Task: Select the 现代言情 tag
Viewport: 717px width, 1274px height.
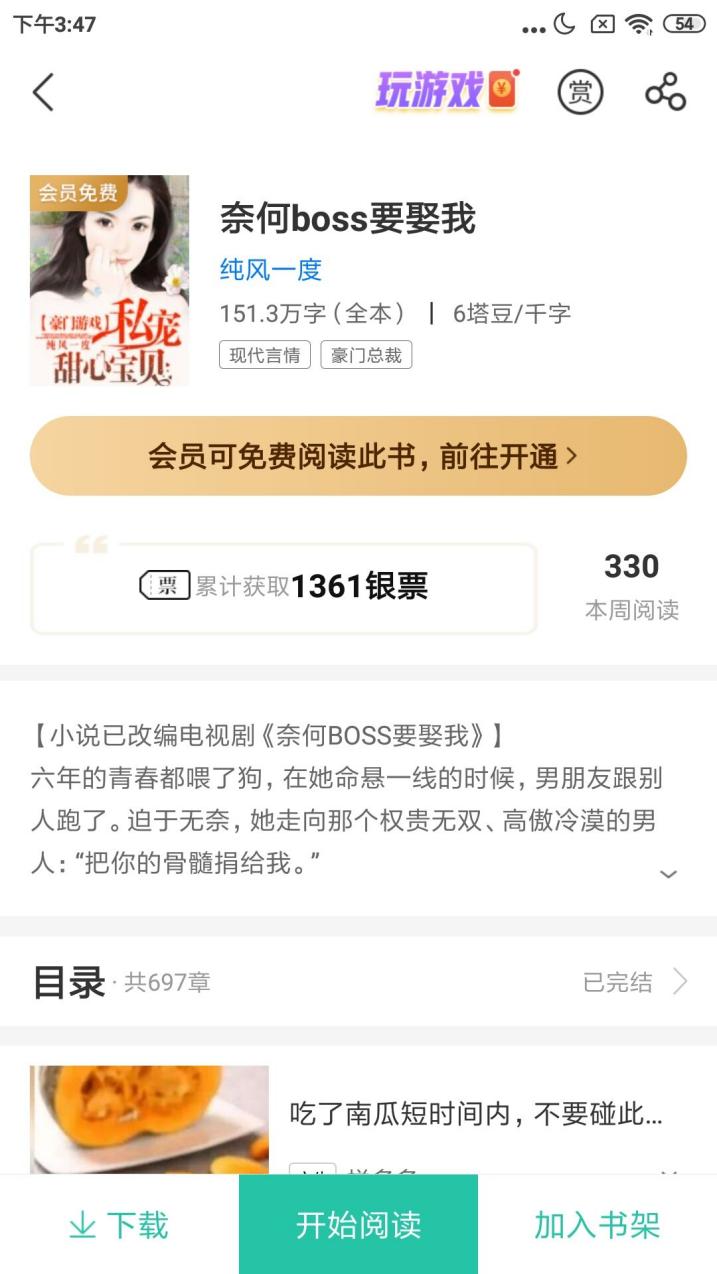Action: click(x=265, y=355)
